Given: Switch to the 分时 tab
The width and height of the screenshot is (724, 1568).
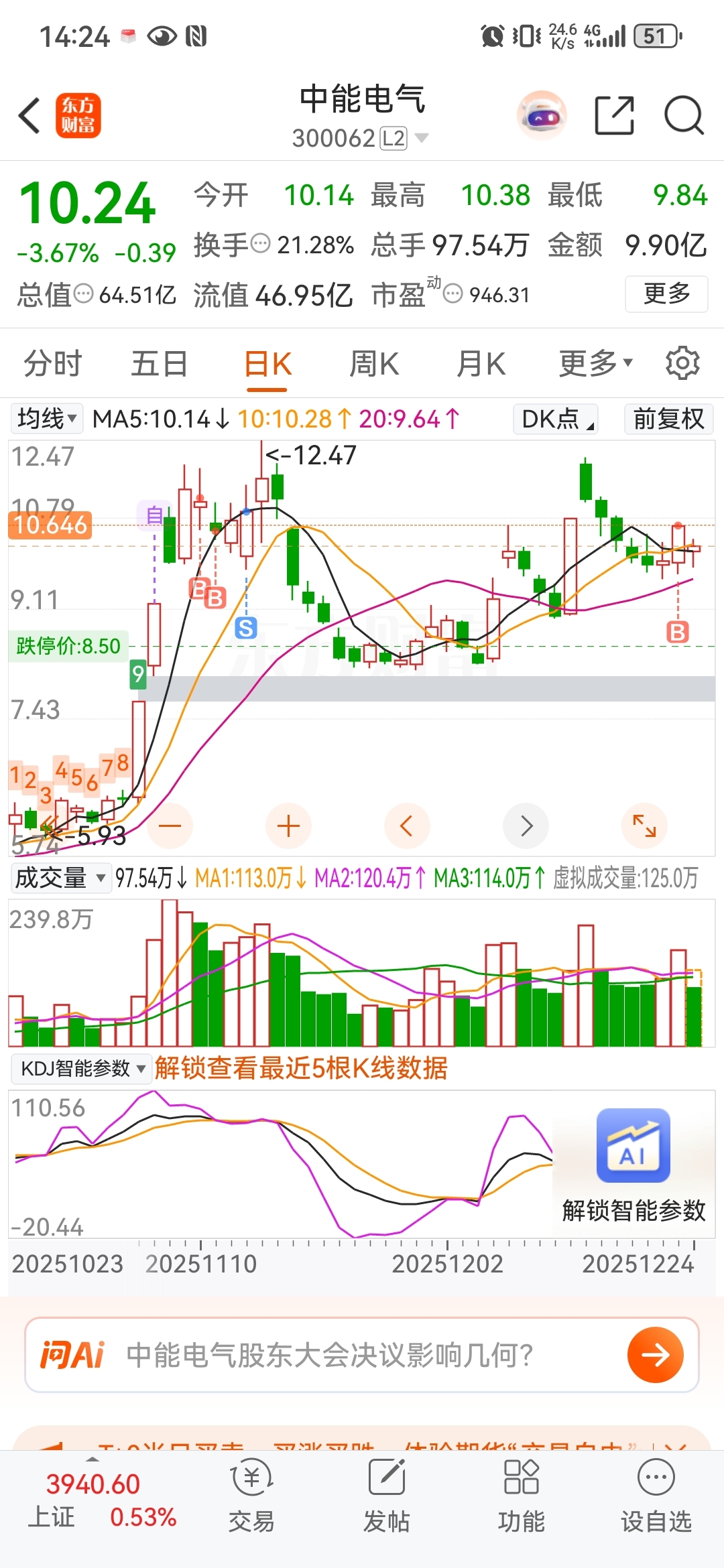Looking at the screenshot, I should point(52,365).
